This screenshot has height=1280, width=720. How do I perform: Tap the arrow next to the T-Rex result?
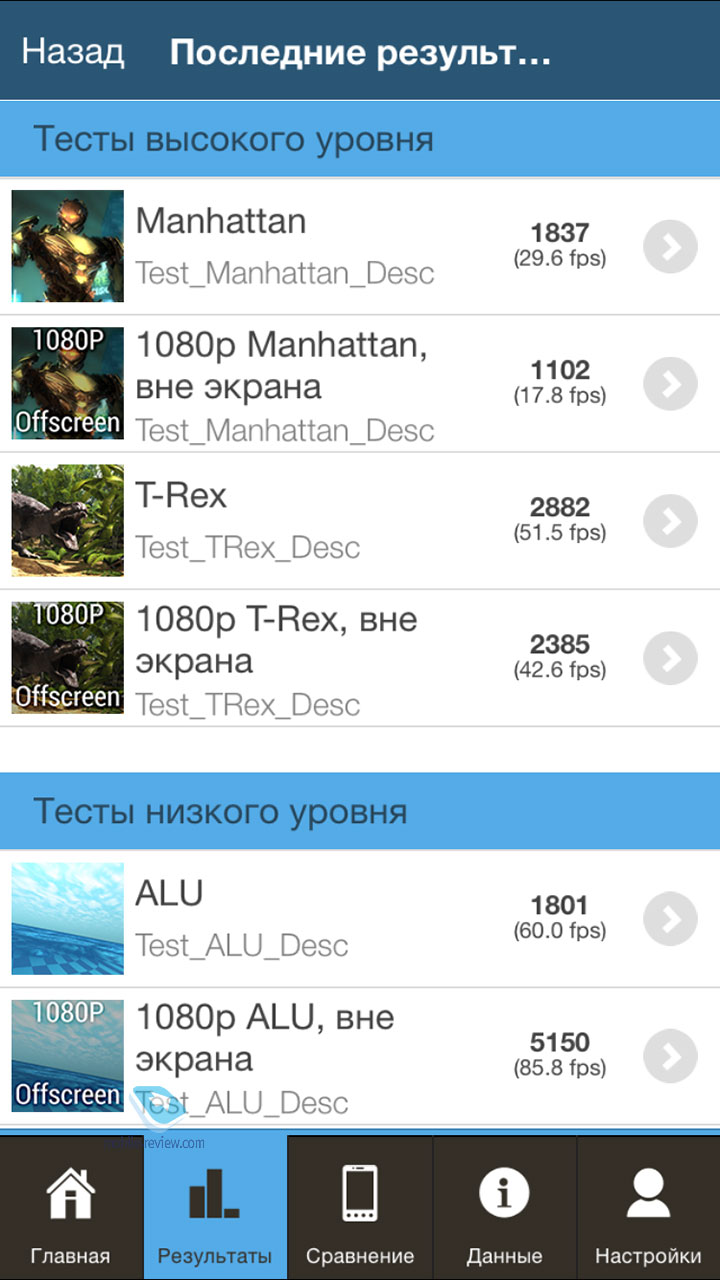pyautogui.click(x=669, y=520)
